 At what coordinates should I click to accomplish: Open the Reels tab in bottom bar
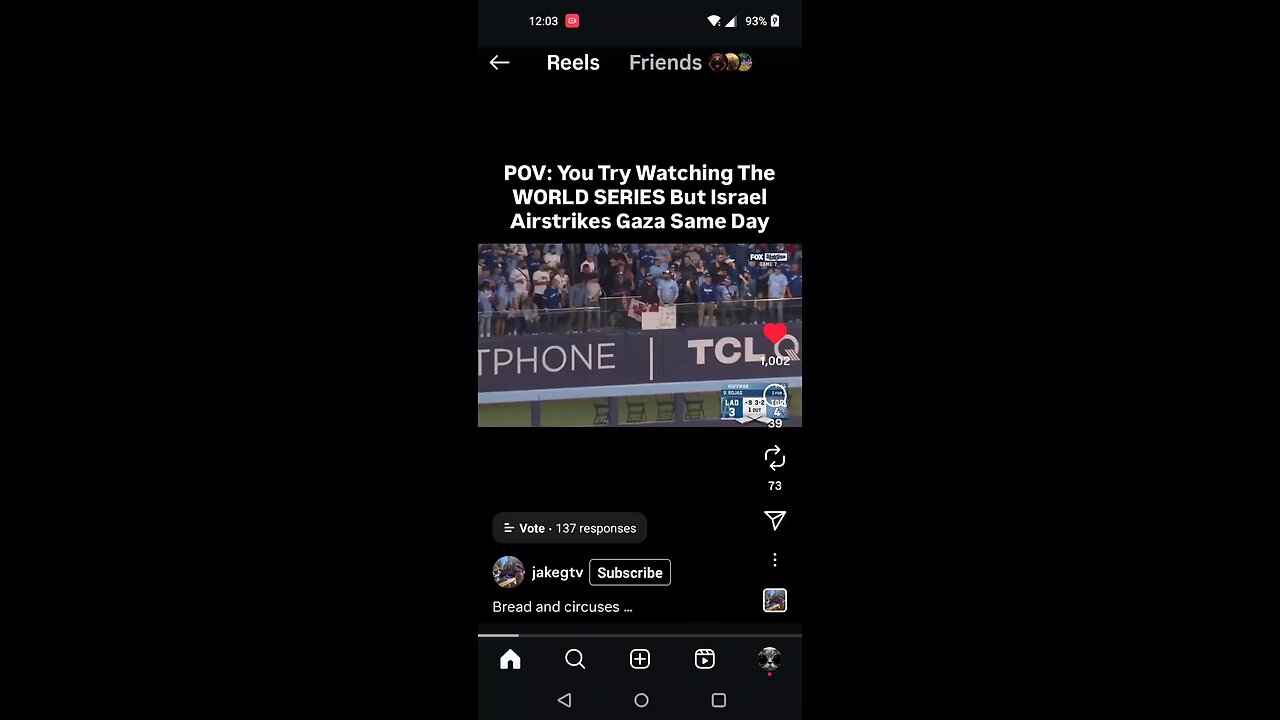[705, 659]
